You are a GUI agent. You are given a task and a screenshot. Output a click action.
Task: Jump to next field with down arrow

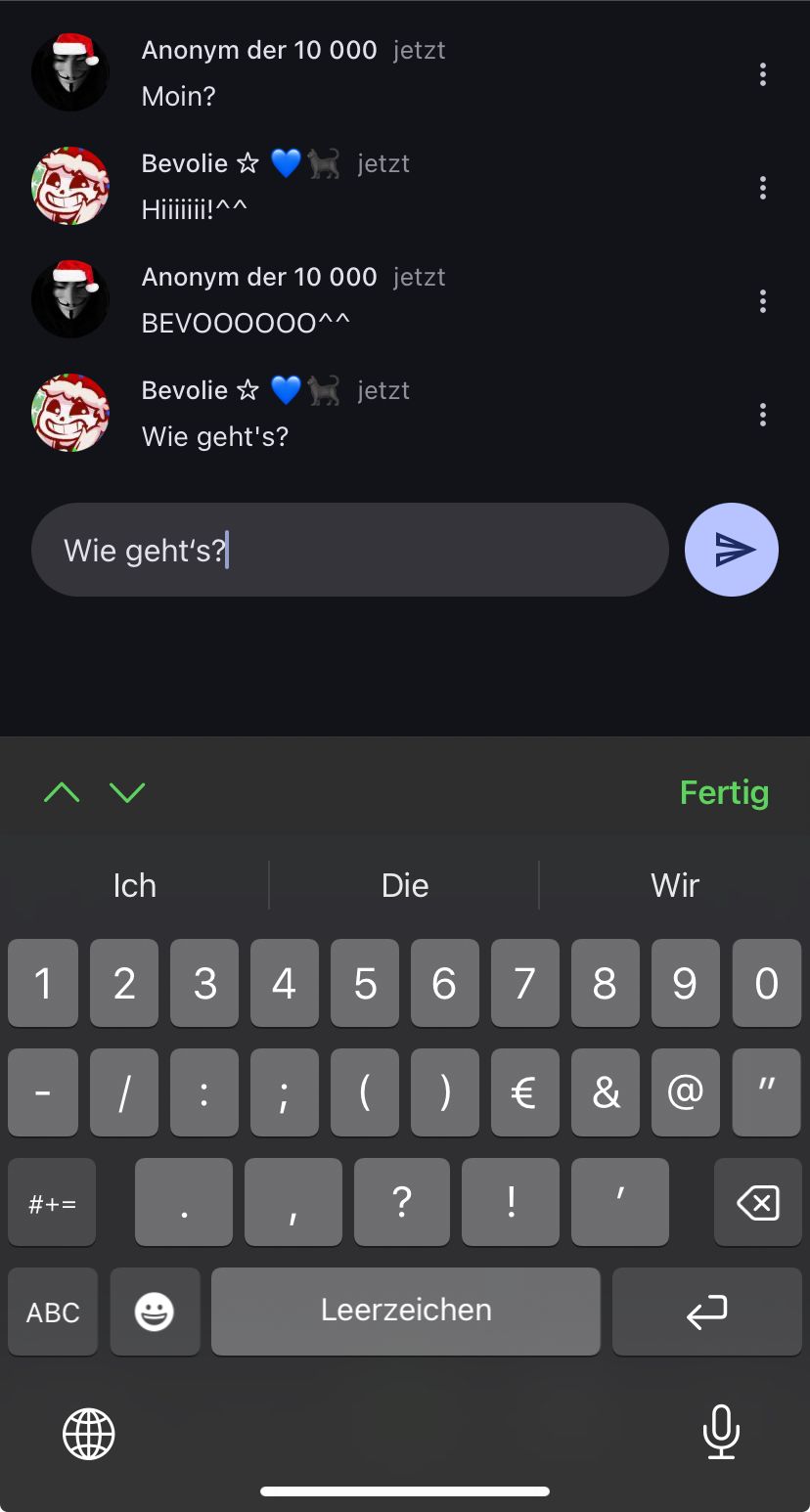pyautogui.click(x=128, y=792)
